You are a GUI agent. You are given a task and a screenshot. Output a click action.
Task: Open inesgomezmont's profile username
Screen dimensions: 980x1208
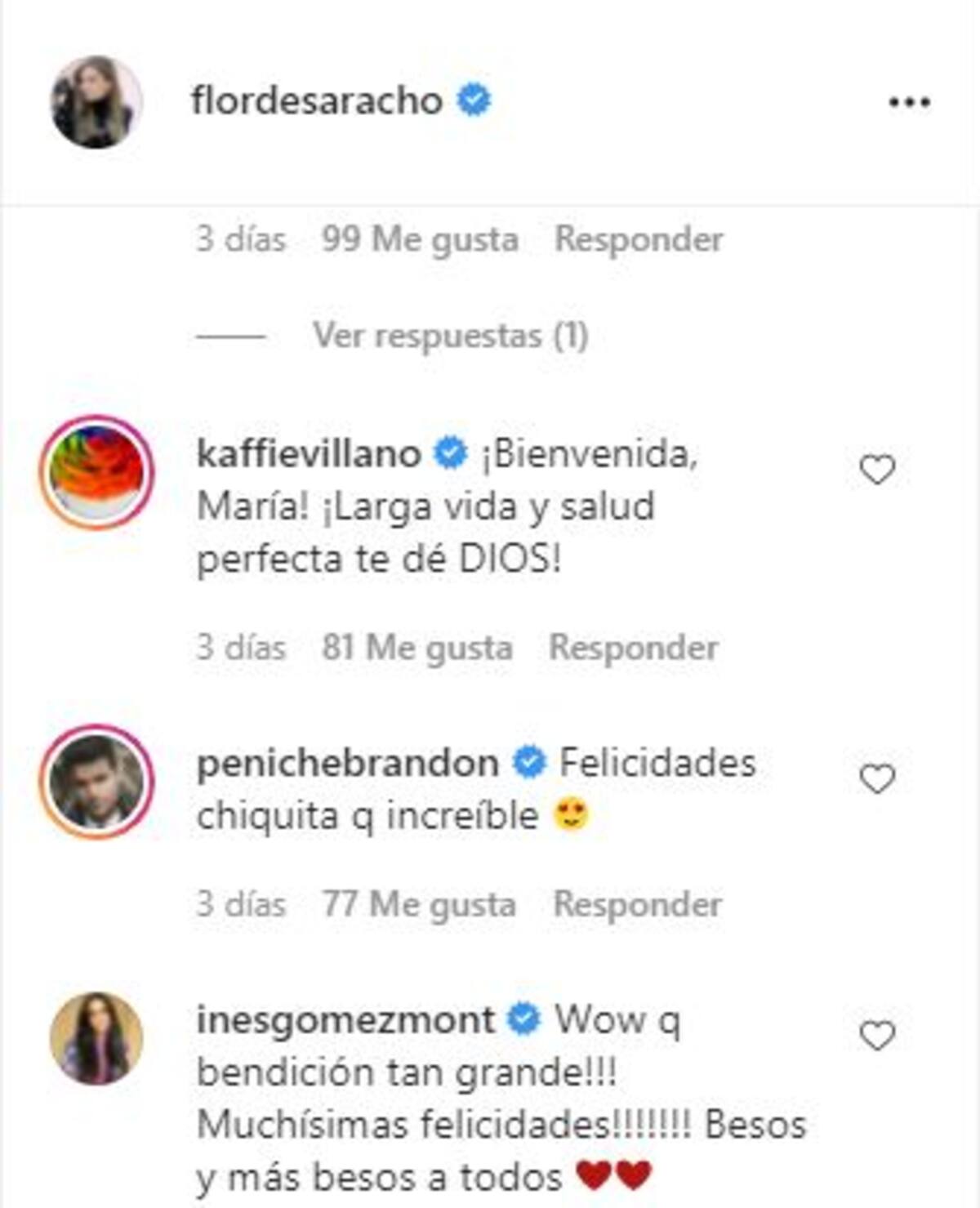click(345, 1019)
